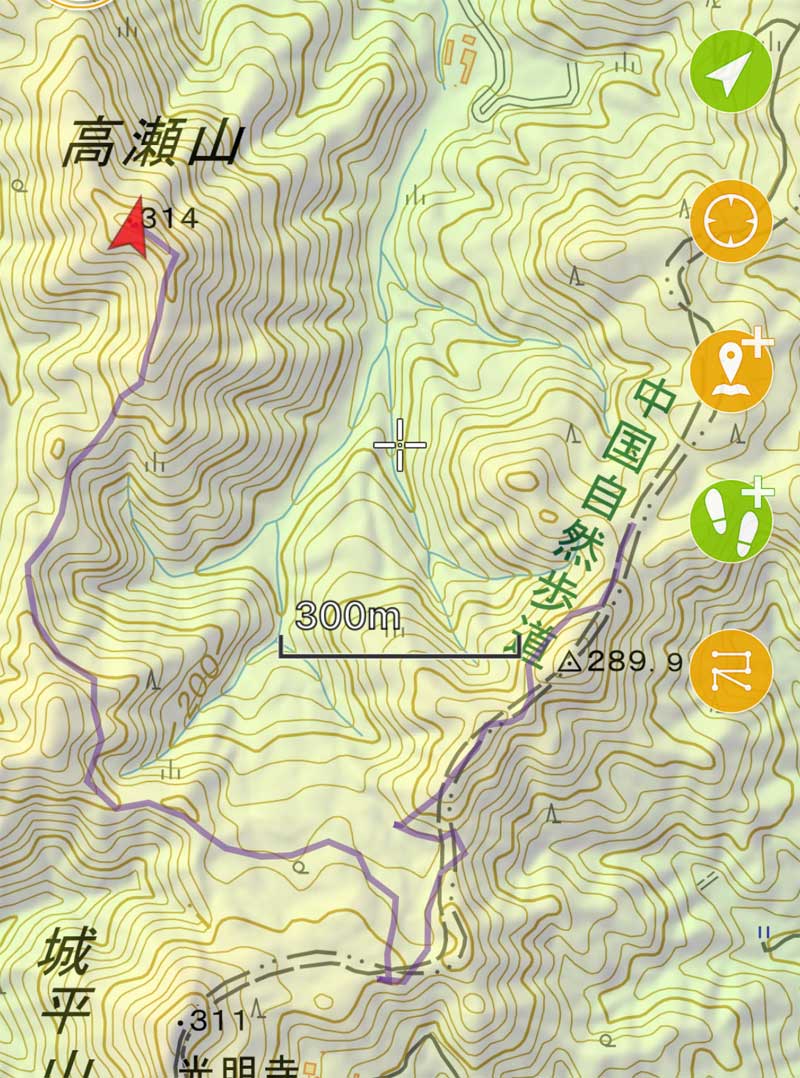Tap the green navigation arrow button
Screen dimensions: 800x1078
click(731, 72)
